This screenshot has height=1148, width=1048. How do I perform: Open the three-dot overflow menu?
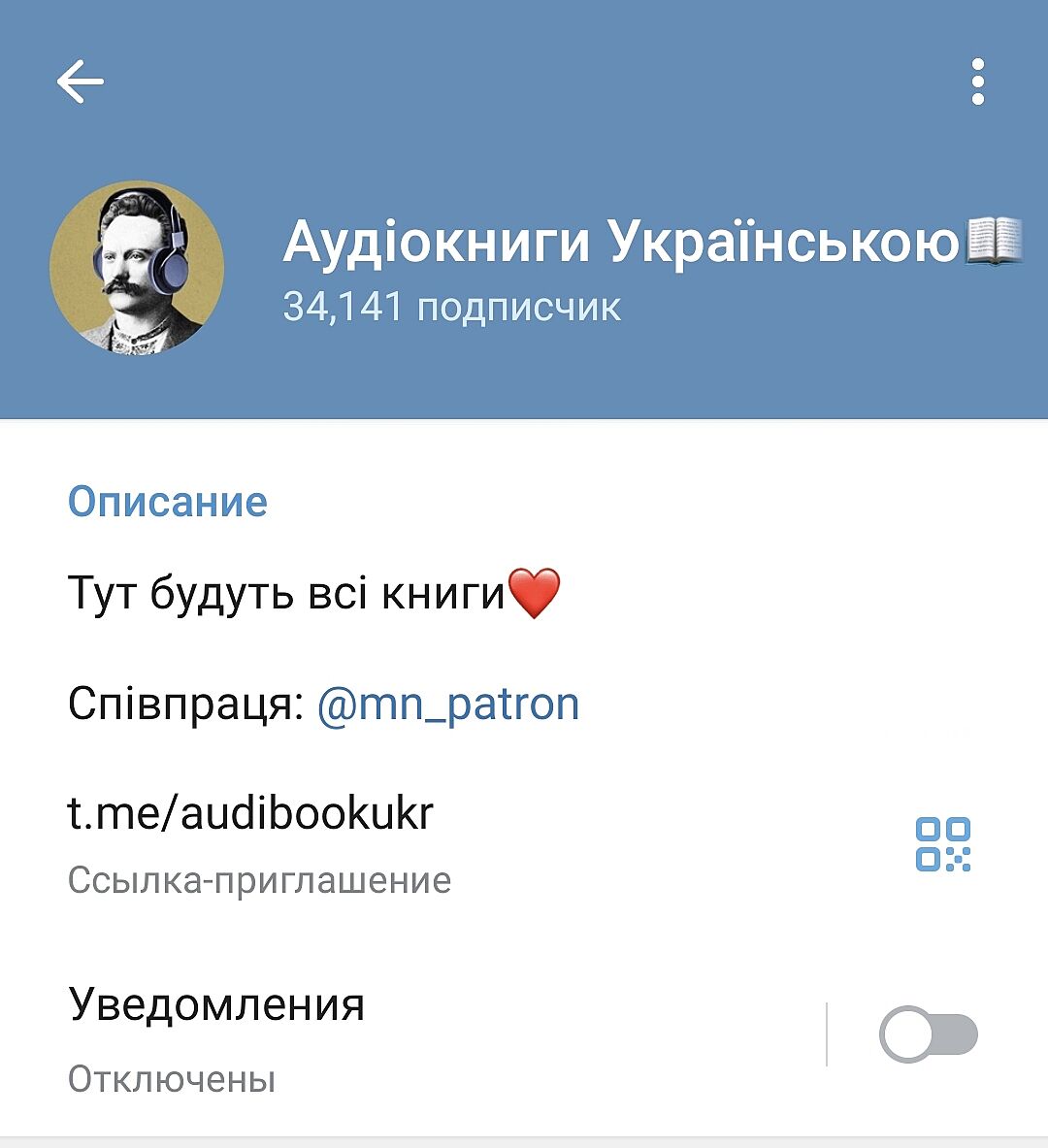click(x=977, y=82)
